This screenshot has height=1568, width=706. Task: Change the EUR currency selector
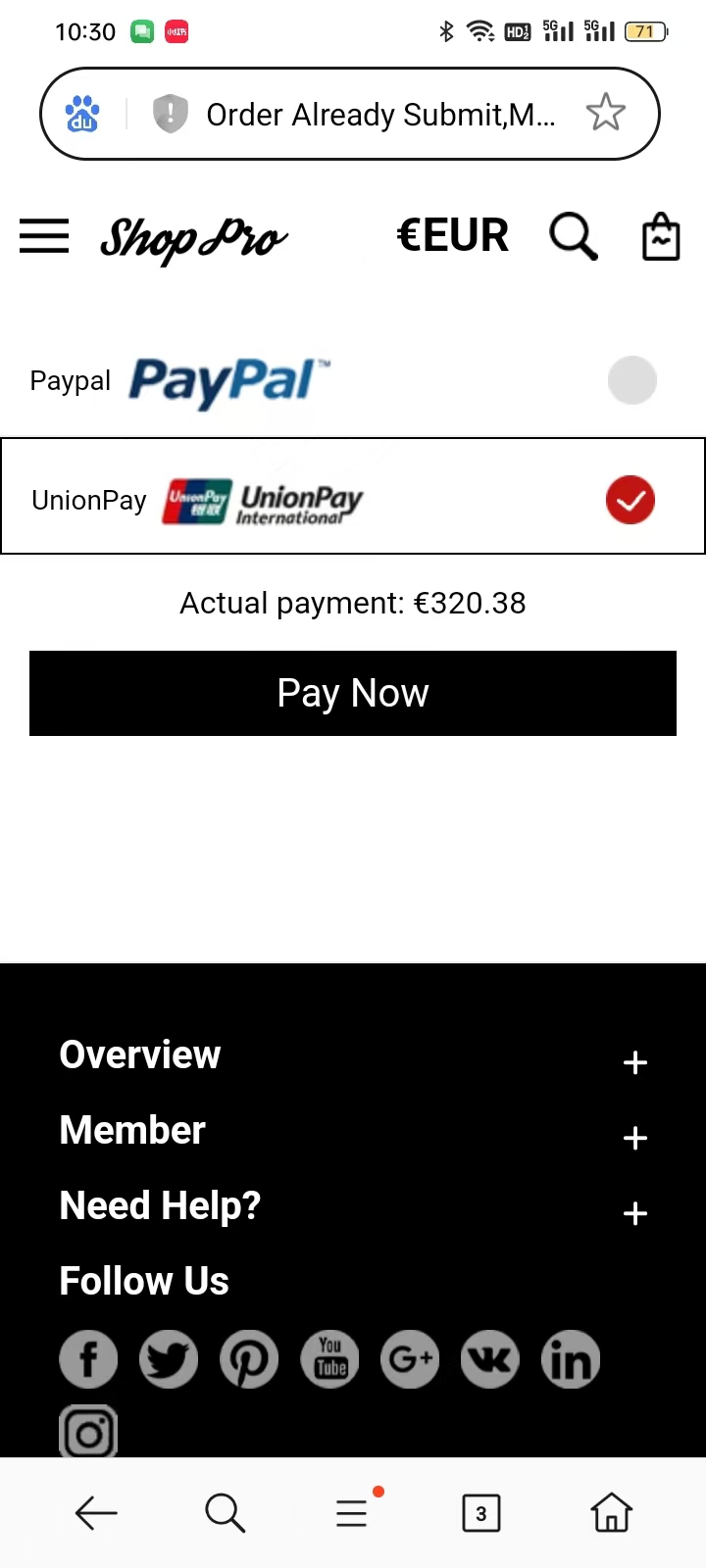coord(452,236)
